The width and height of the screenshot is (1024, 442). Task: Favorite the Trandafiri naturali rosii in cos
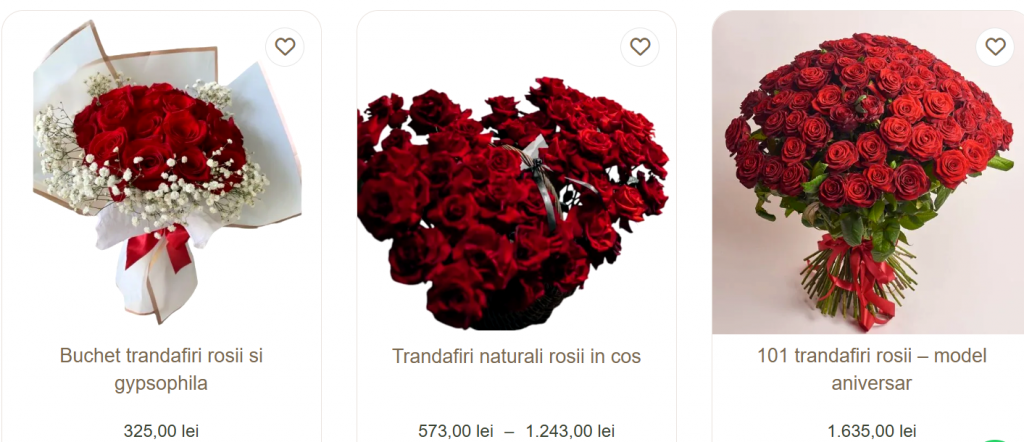[x=640, y=47]
